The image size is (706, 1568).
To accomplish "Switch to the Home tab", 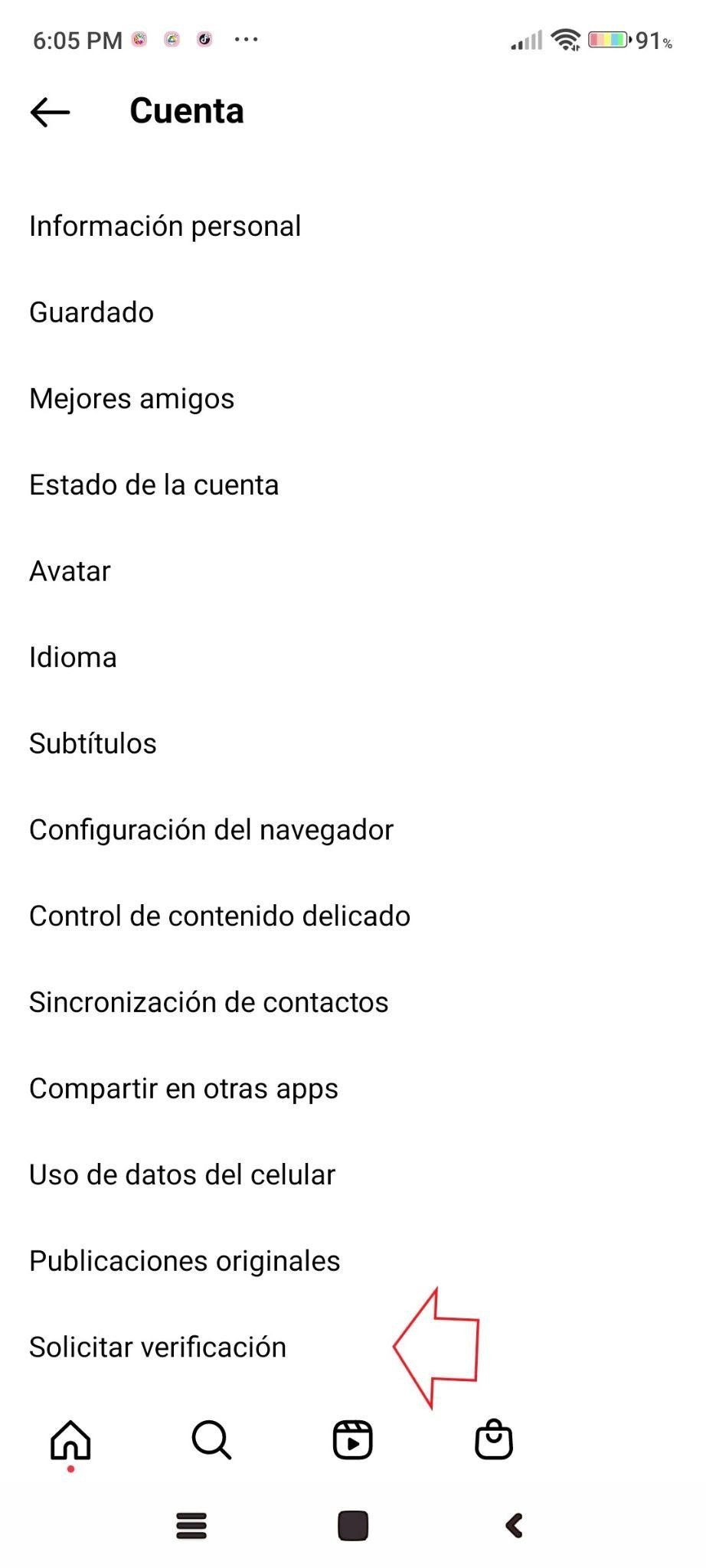I will click(x=70, y=1441).
